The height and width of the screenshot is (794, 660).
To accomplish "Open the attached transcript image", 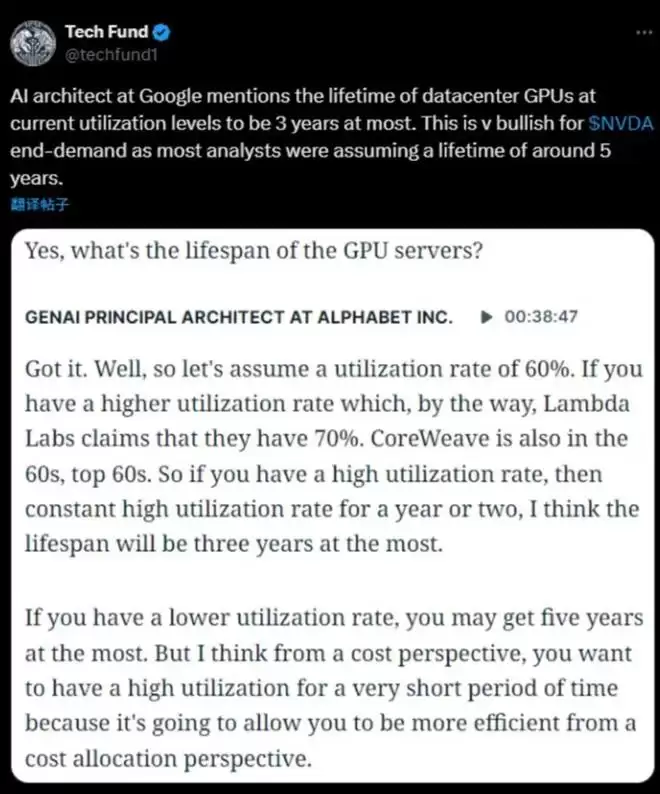I will (x=330, y=500).
